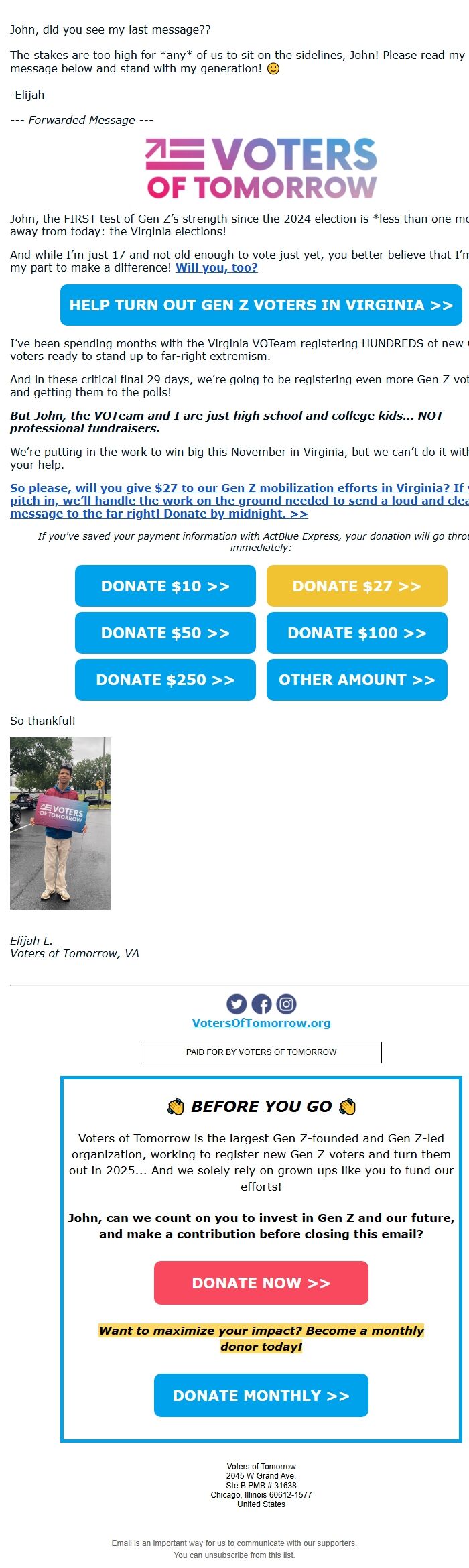Tap the "Will you, too?" link
Image resolution: width=469 pixels, height=1568 pixels.
tap(216, 267)
